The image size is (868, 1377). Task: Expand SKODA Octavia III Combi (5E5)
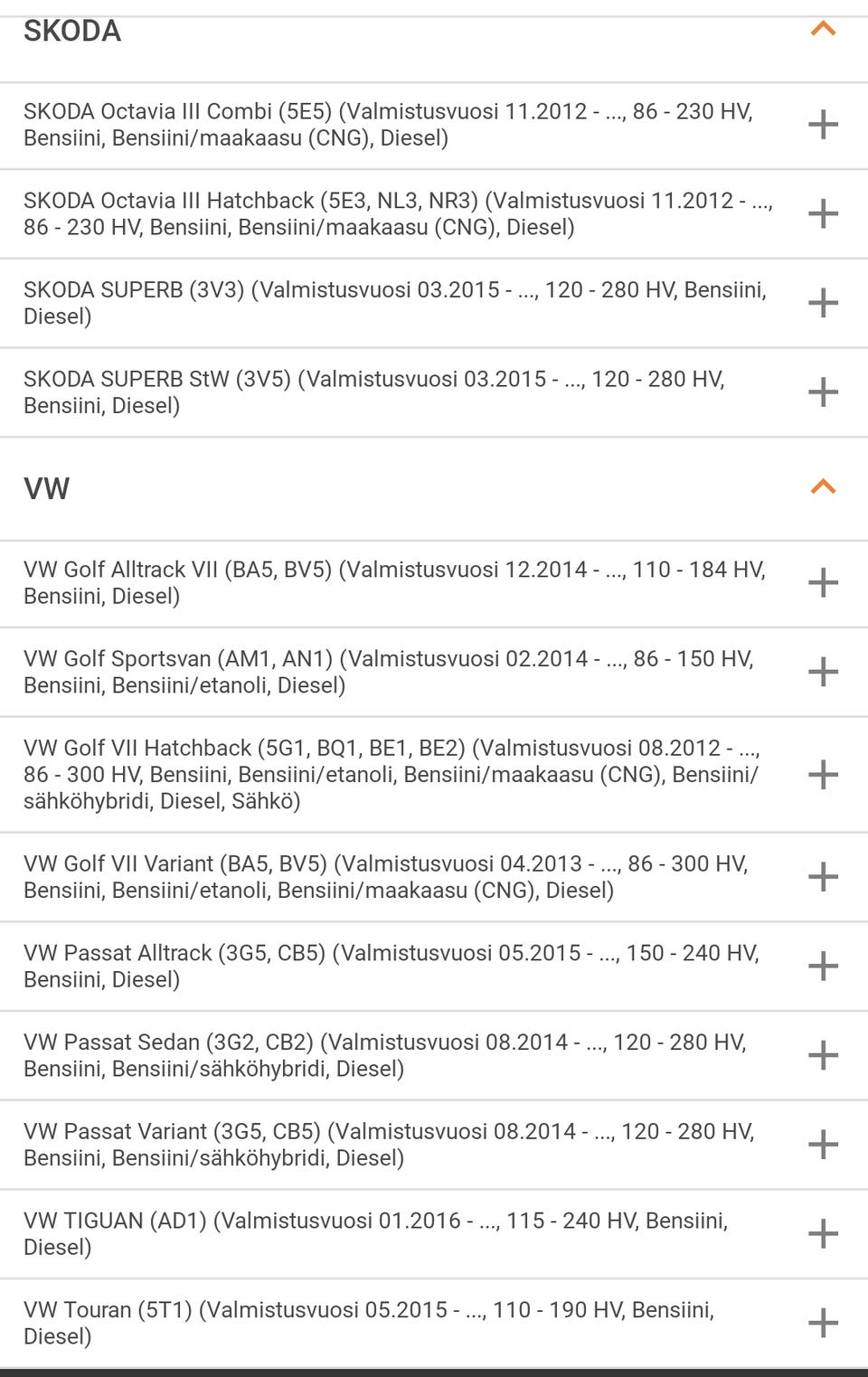[x=823, y=124]
